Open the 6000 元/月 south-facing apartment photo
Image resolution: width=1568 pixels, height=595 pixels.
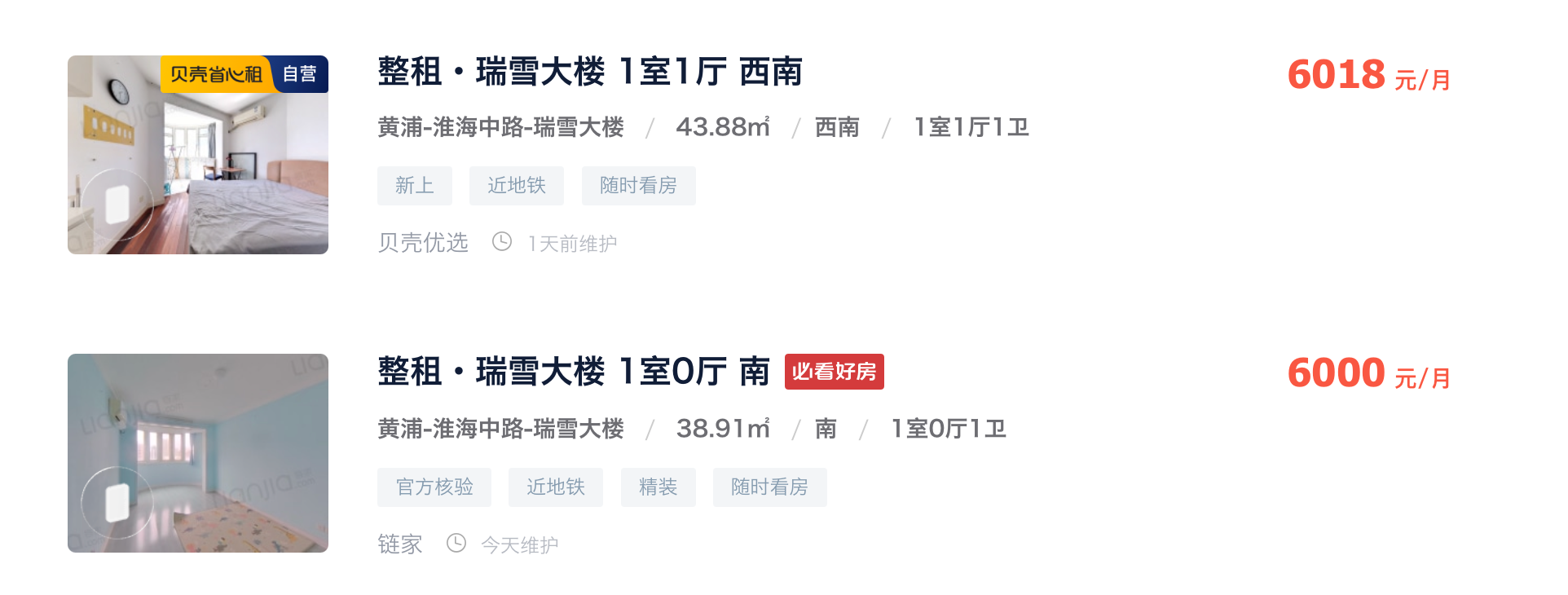coord(197,453)
